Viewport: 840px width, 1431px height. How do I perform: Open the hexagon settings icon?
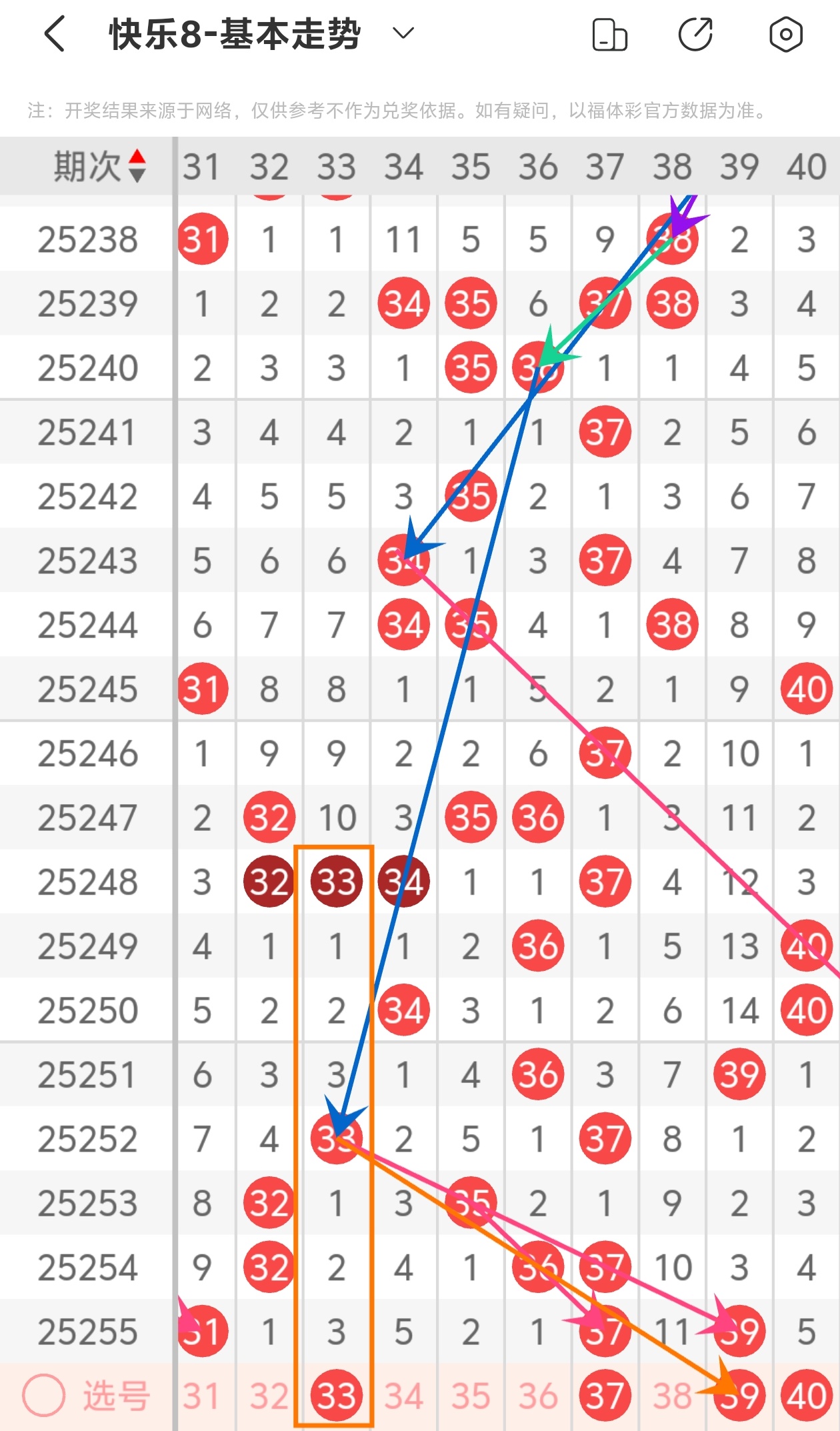click(785, 35)
